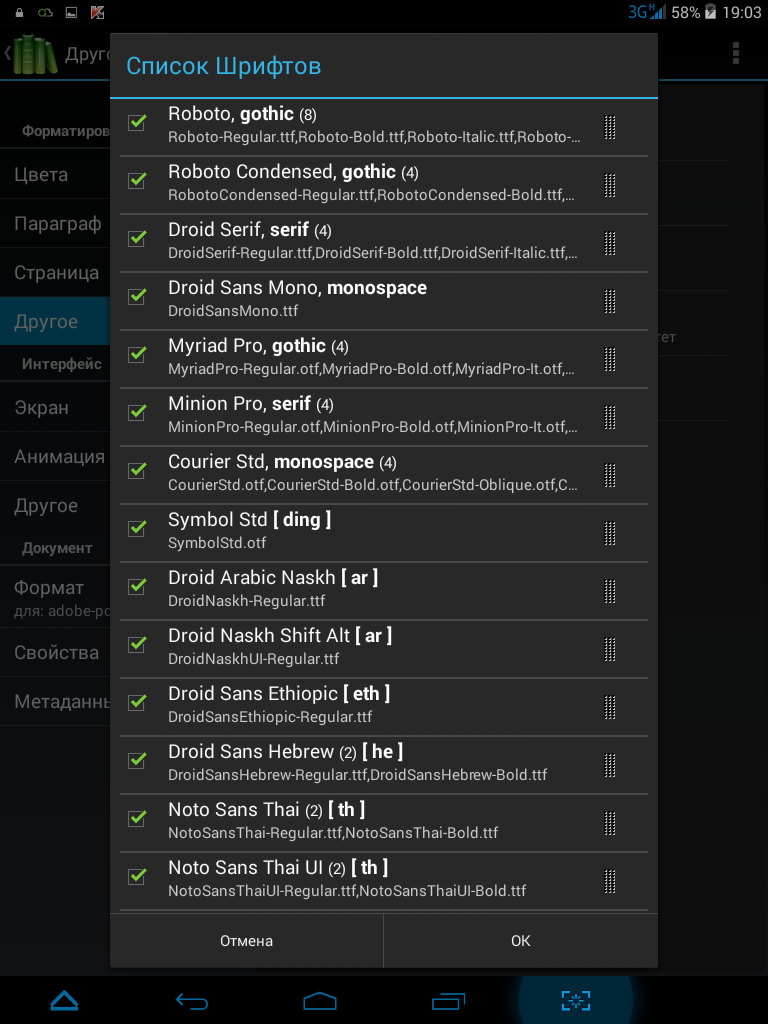Disable the Minion Pro font checkbox
The image size is (768, 1024).
(x=137, y=413)
